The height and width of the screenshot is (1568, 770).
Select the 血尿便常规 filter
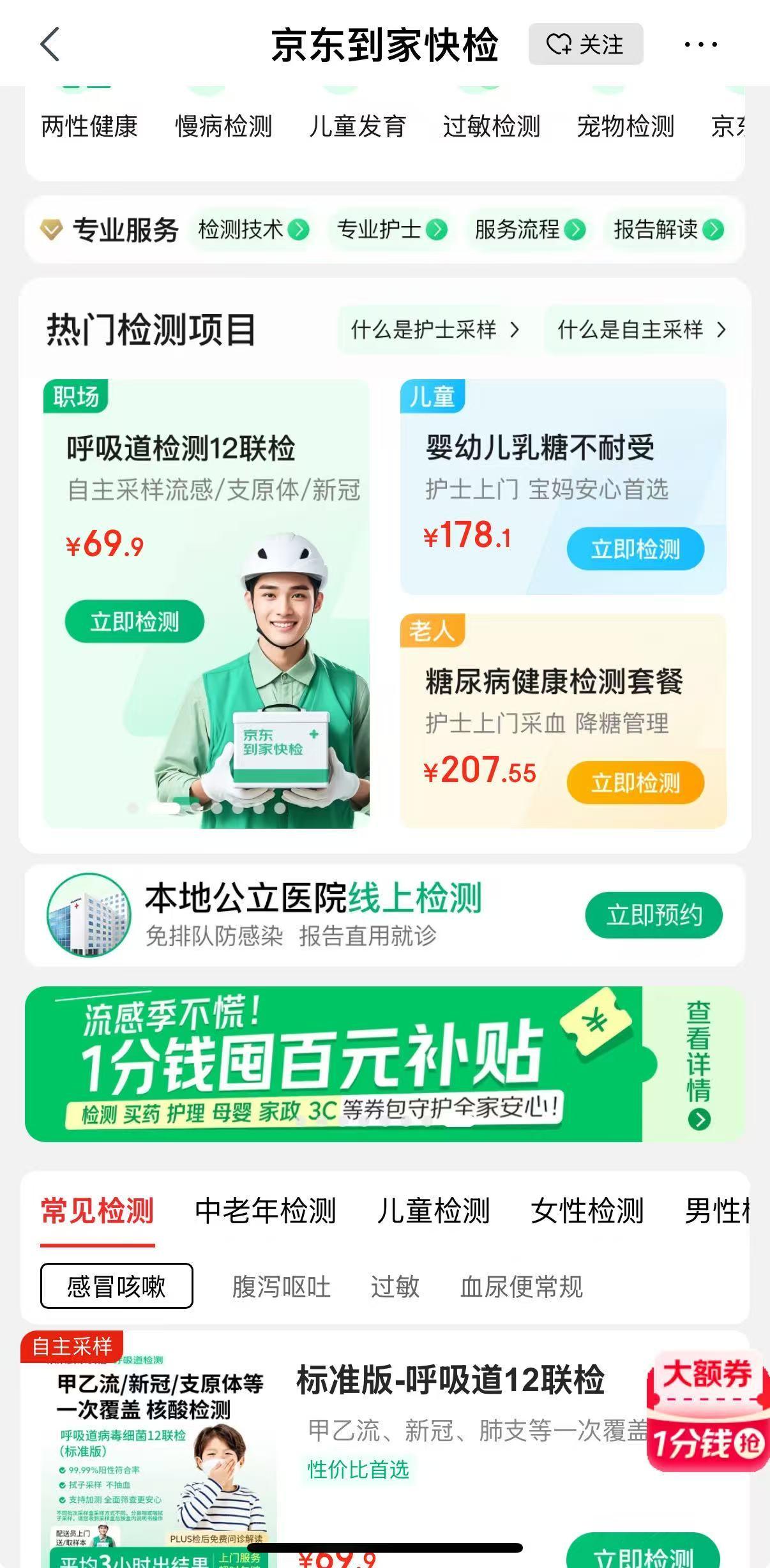[x=521, y=1286]
